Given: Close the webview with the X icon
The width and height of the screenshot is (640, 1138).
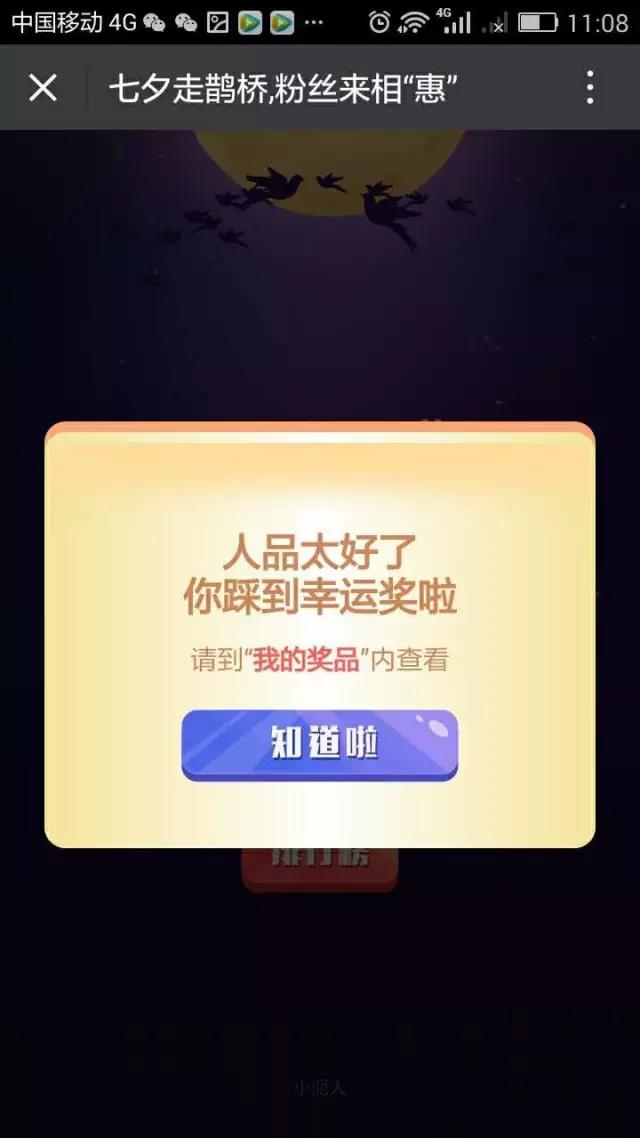Looking at the screenshot, I should click(43, 88).
